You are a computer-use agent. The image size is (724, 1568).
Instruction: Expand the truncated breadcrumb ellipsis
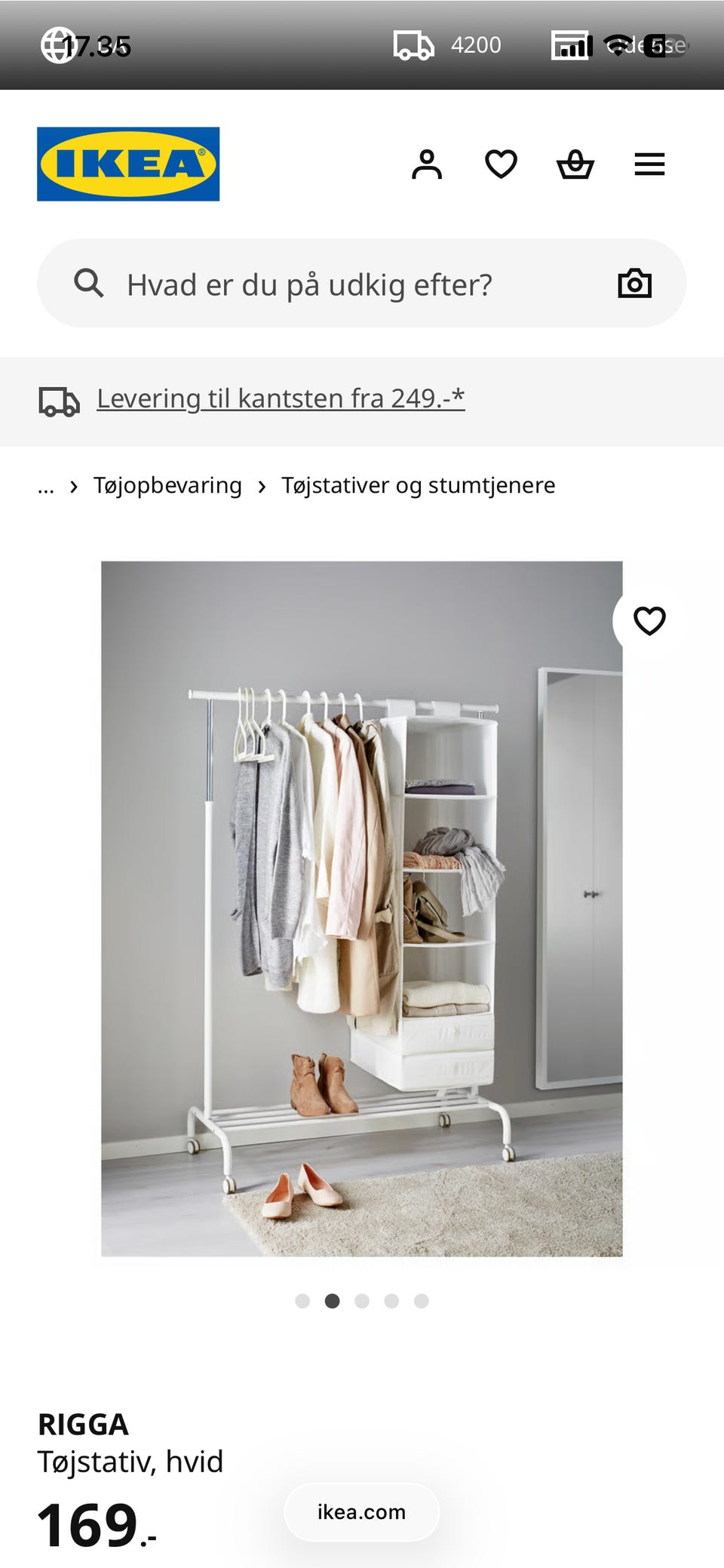click(x=46, y=486)
